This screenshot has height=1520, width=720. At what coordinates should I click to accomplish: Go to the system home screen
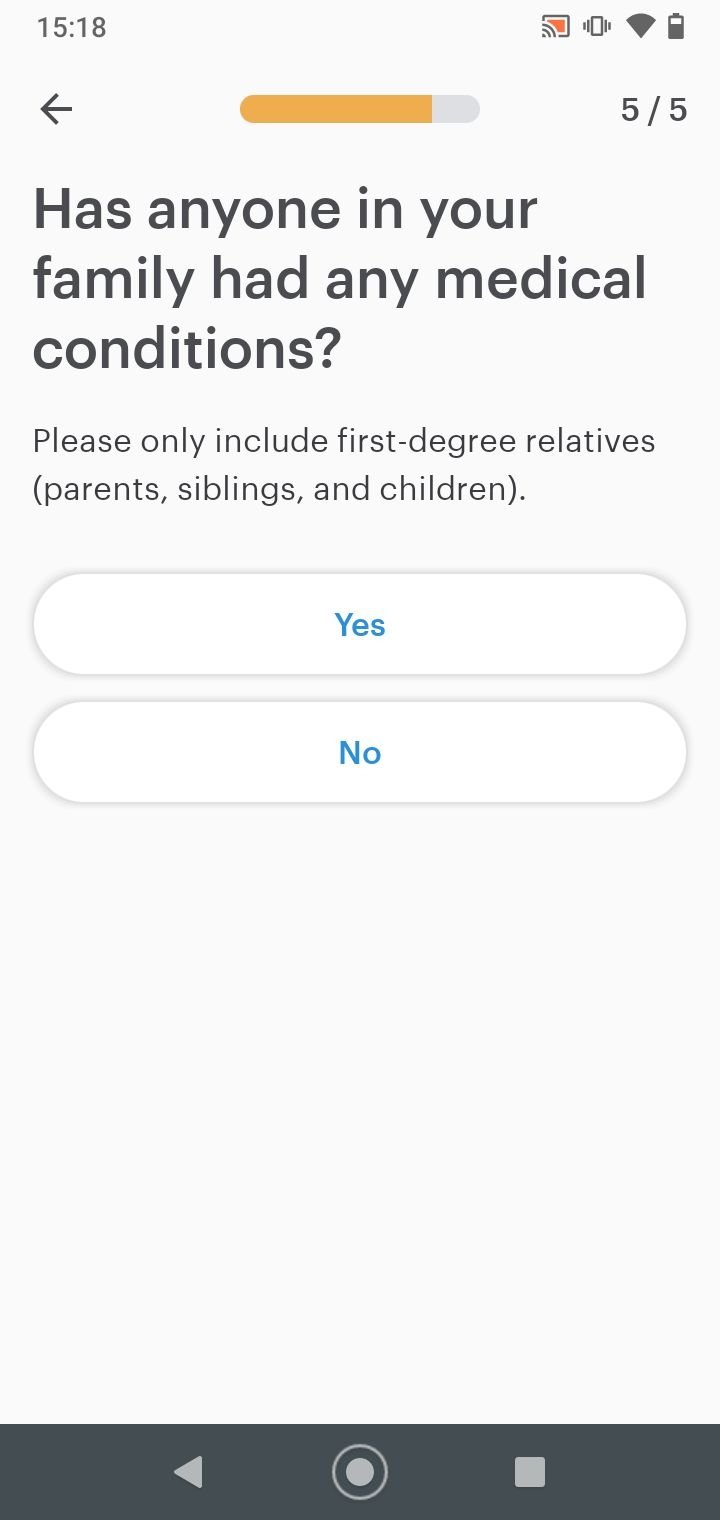[x=360, y=1471]
